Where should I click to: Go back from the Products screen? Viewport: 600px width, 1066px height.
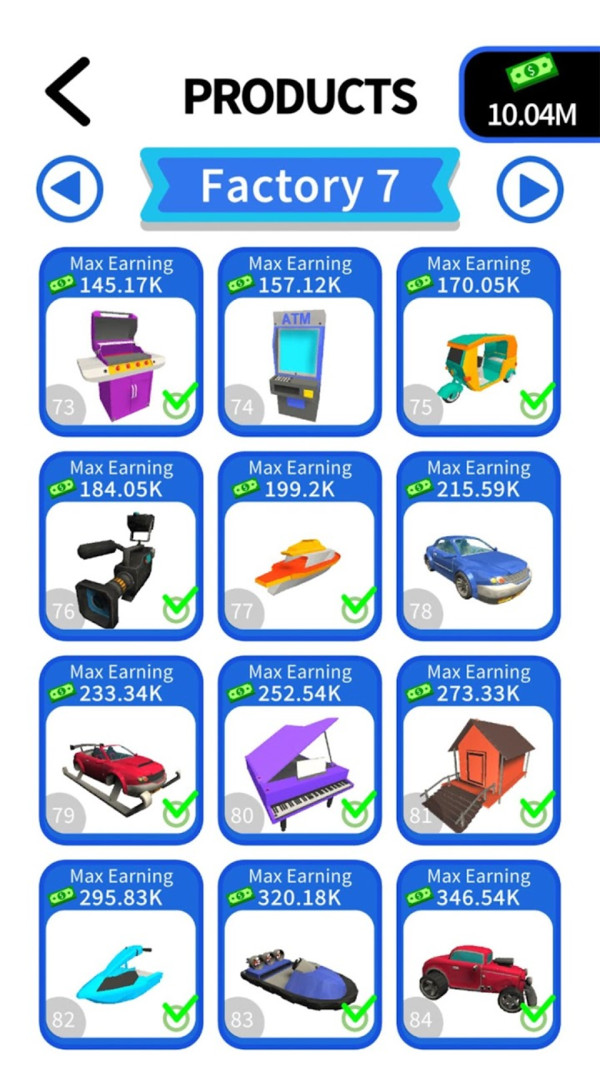click(x=68, y=91)
